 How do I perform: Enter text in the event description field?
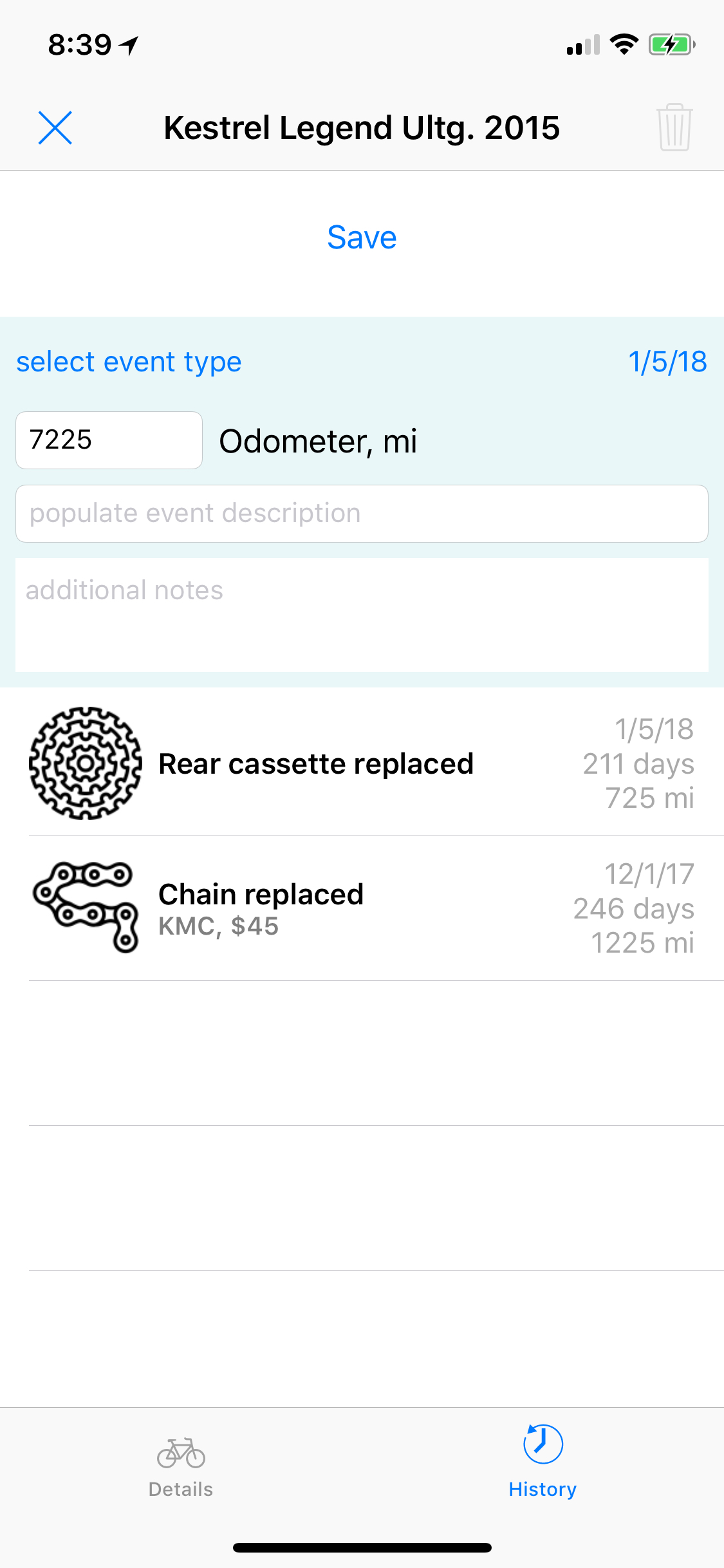pyautogui.click(x=362, y=514)
